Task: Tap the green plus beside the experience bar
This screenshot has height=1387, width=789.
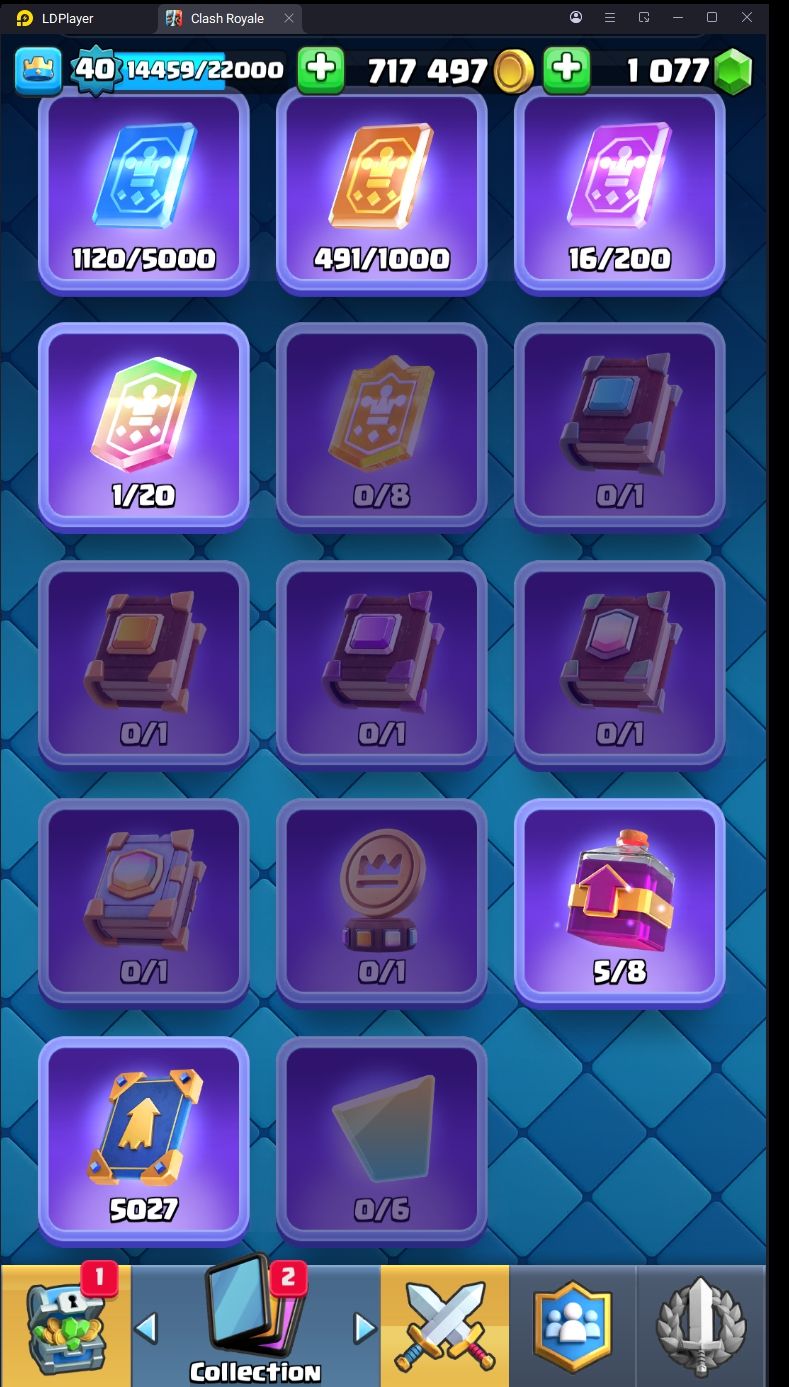Action: click(321, 68)
